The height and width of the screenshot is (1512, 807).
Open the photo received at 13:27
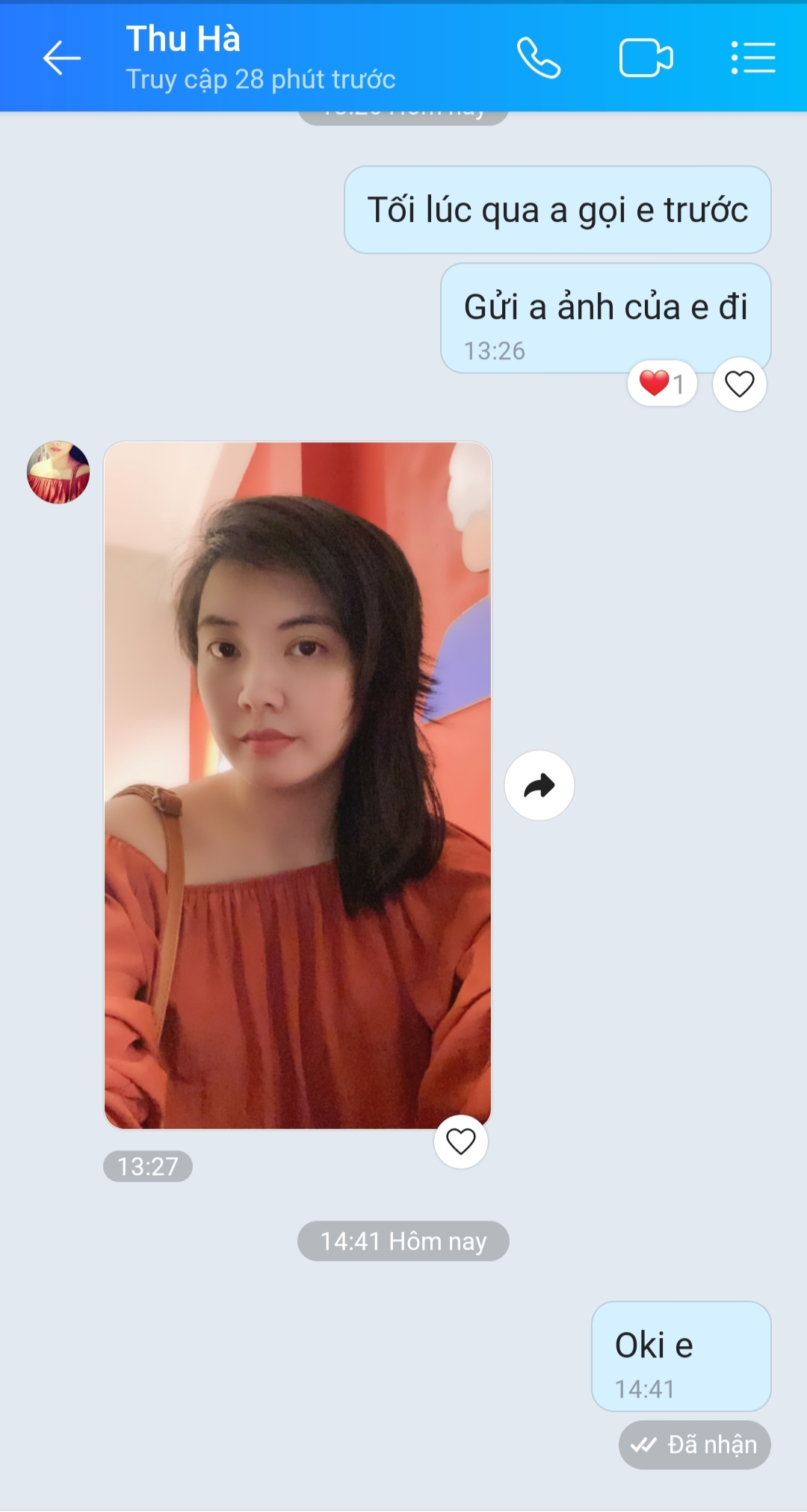pyautogui.click(x=297, y=784)
